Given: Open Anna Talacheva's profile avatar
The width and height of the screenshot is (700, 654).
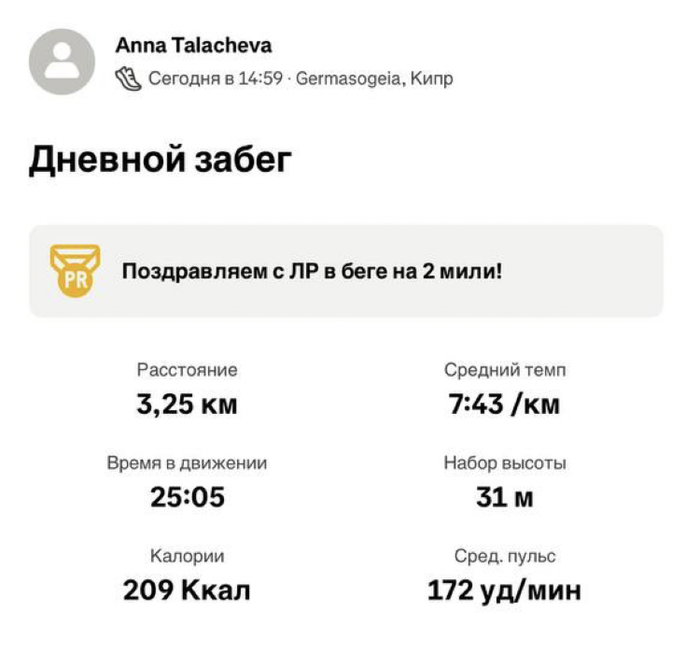Looking at the screenshot, I should click(63, 62).
